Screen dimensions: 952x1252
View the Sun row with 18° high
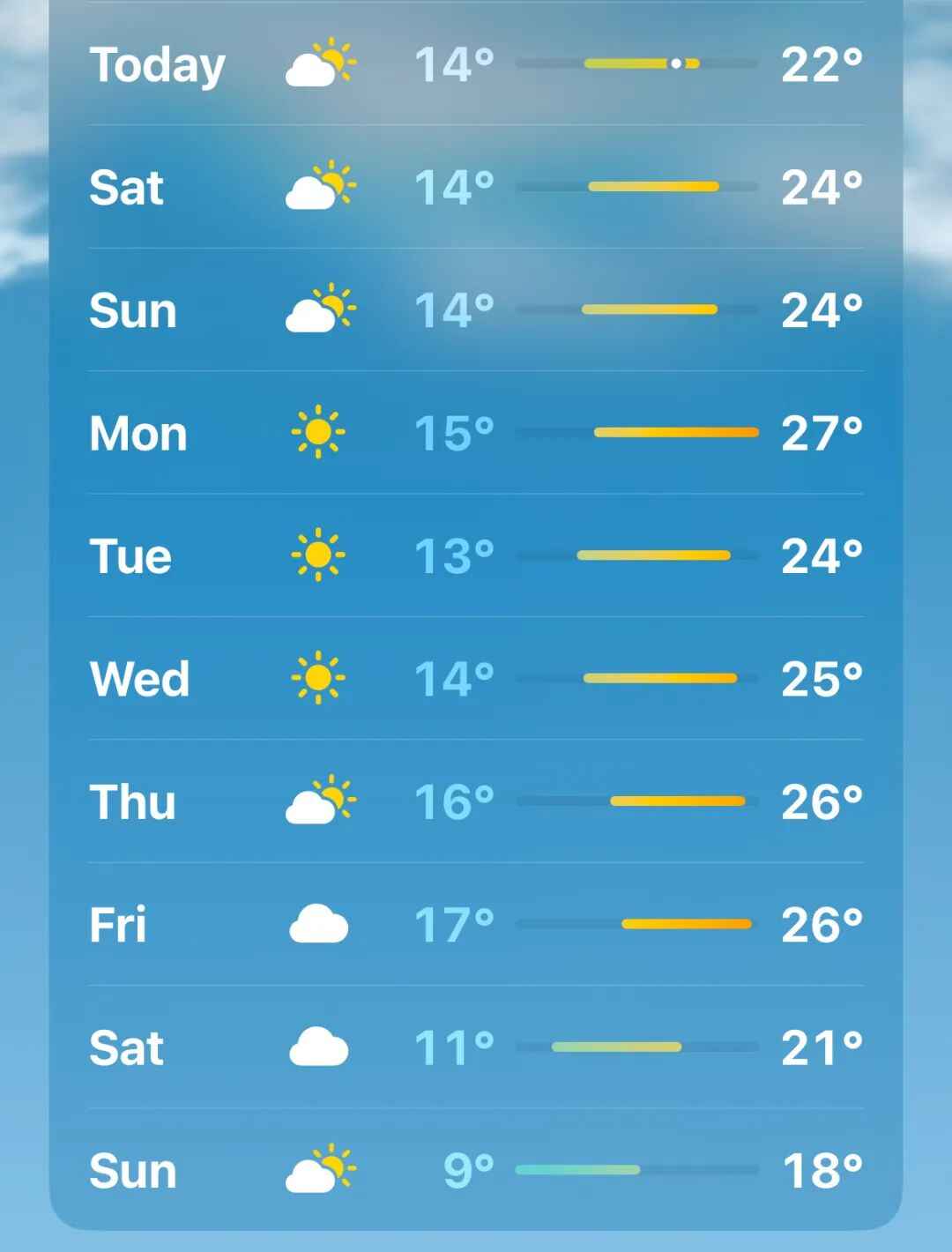coord(476,1170)
